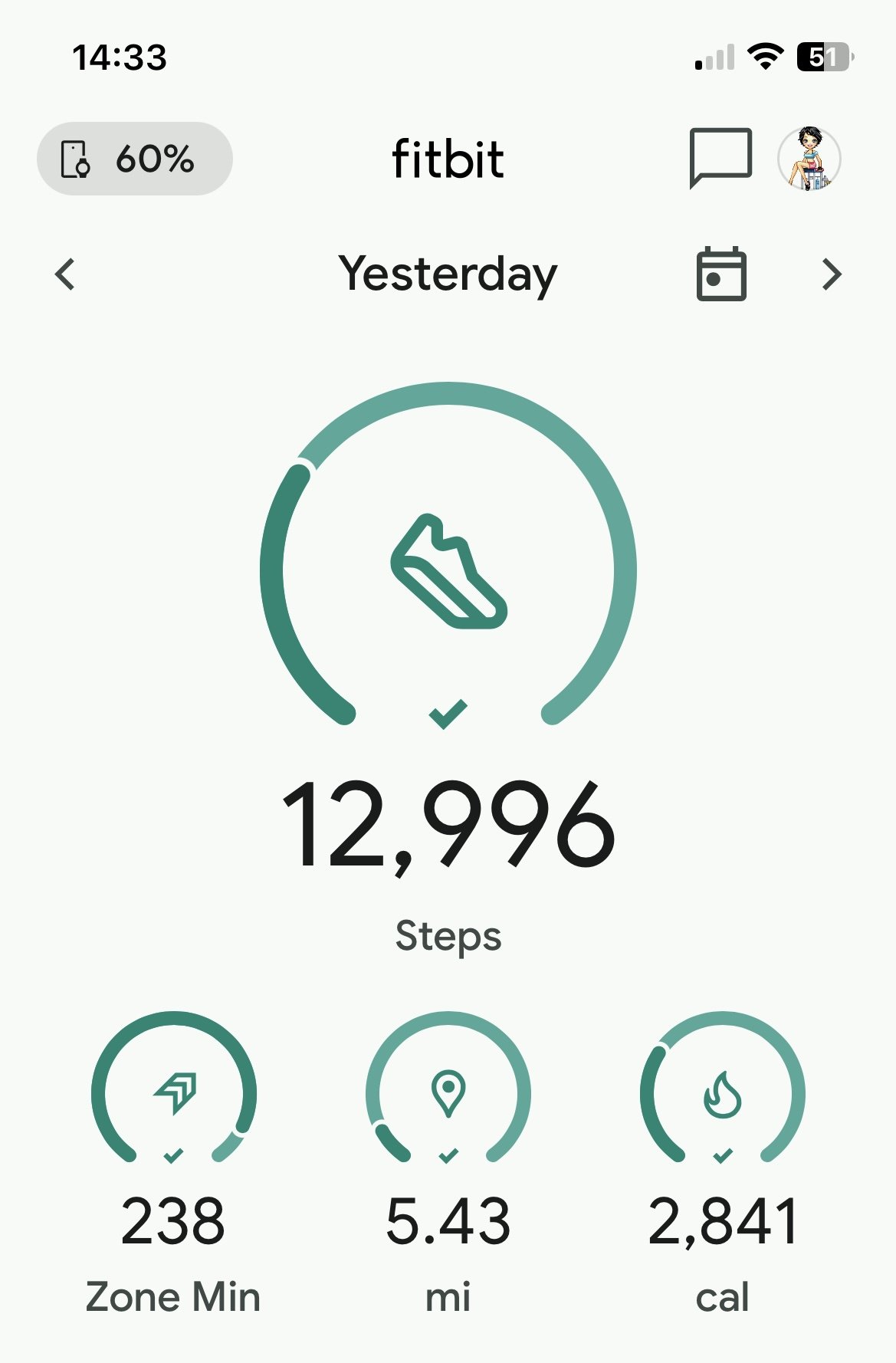Screen dimensions: 896x1363
Task: Open the profile avatar
Action: coord(809,159)
